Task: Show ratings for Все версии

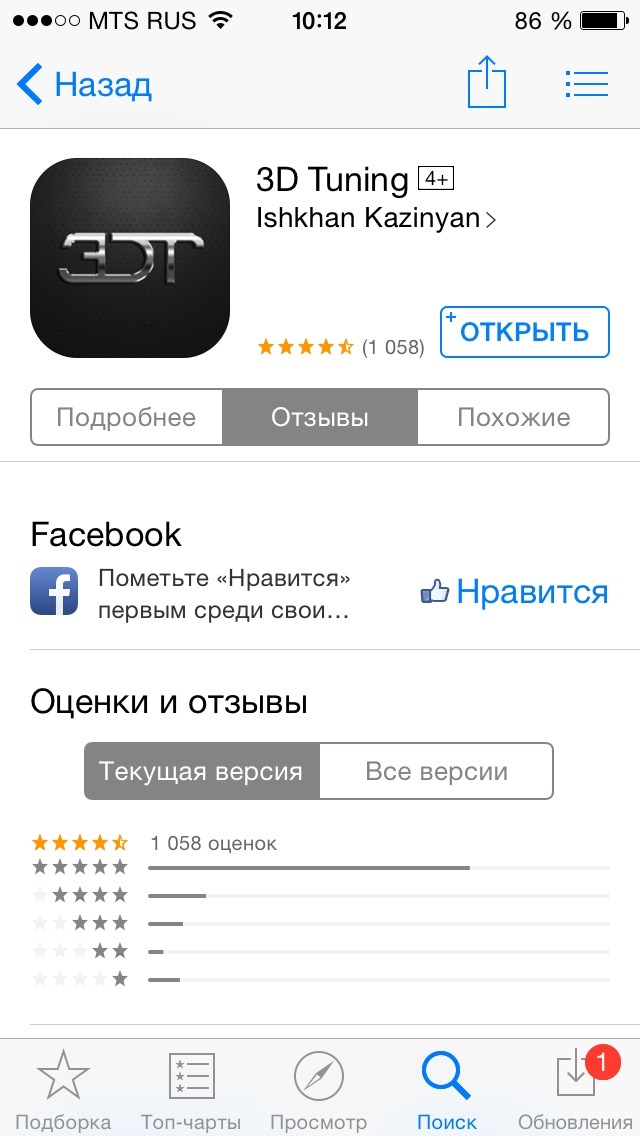Action: (436, 771)
